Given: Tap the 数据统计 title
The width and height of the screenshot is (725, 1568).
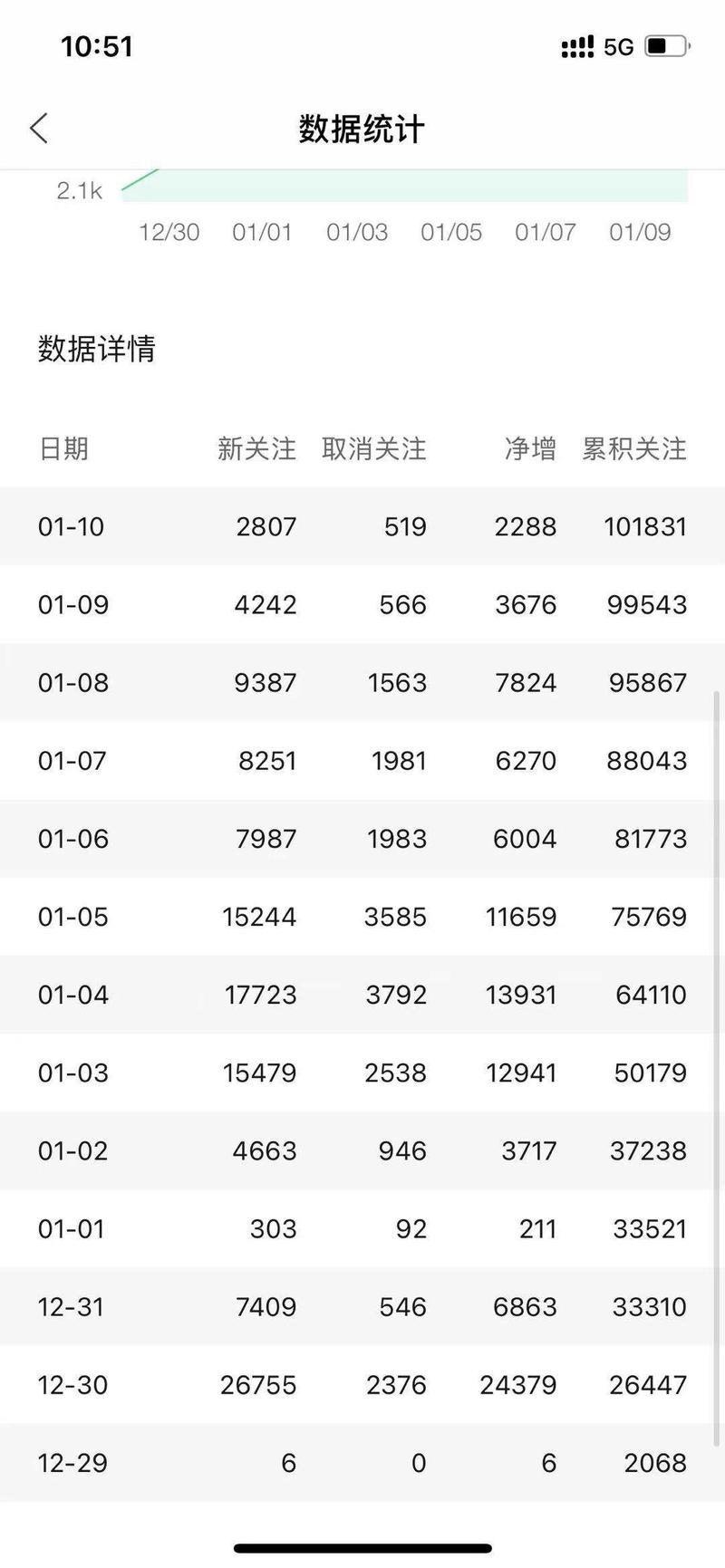Looking at the screenshot, I should pos(361,128).
